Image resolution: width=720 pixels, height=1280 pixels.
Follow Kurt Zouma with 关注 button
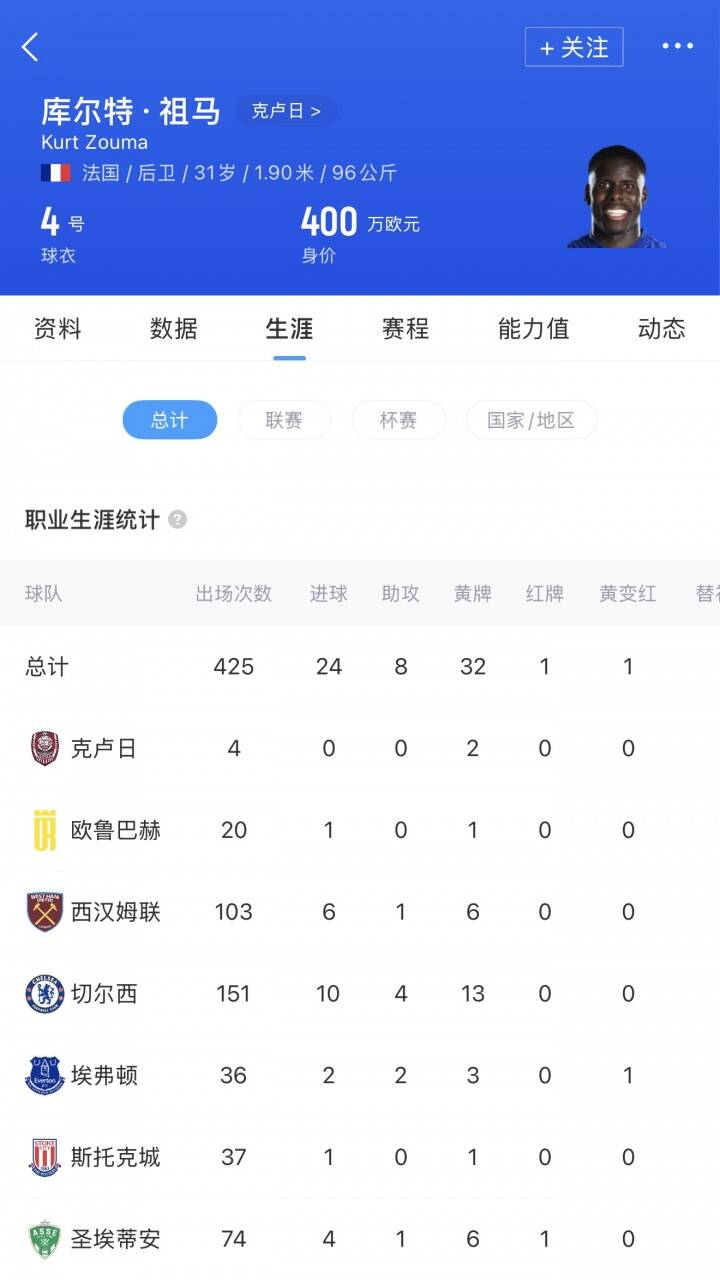[x=574, y=47]
